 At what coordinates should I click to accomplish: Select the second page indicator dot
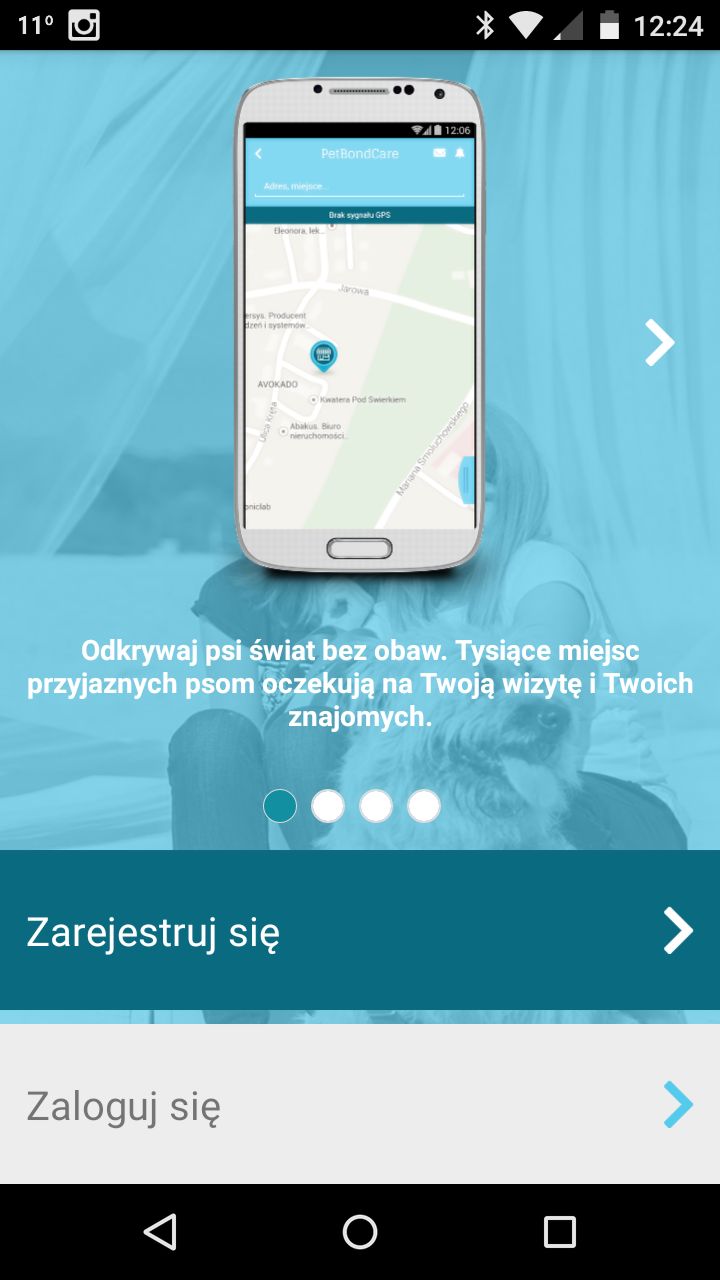pos(328,806)
